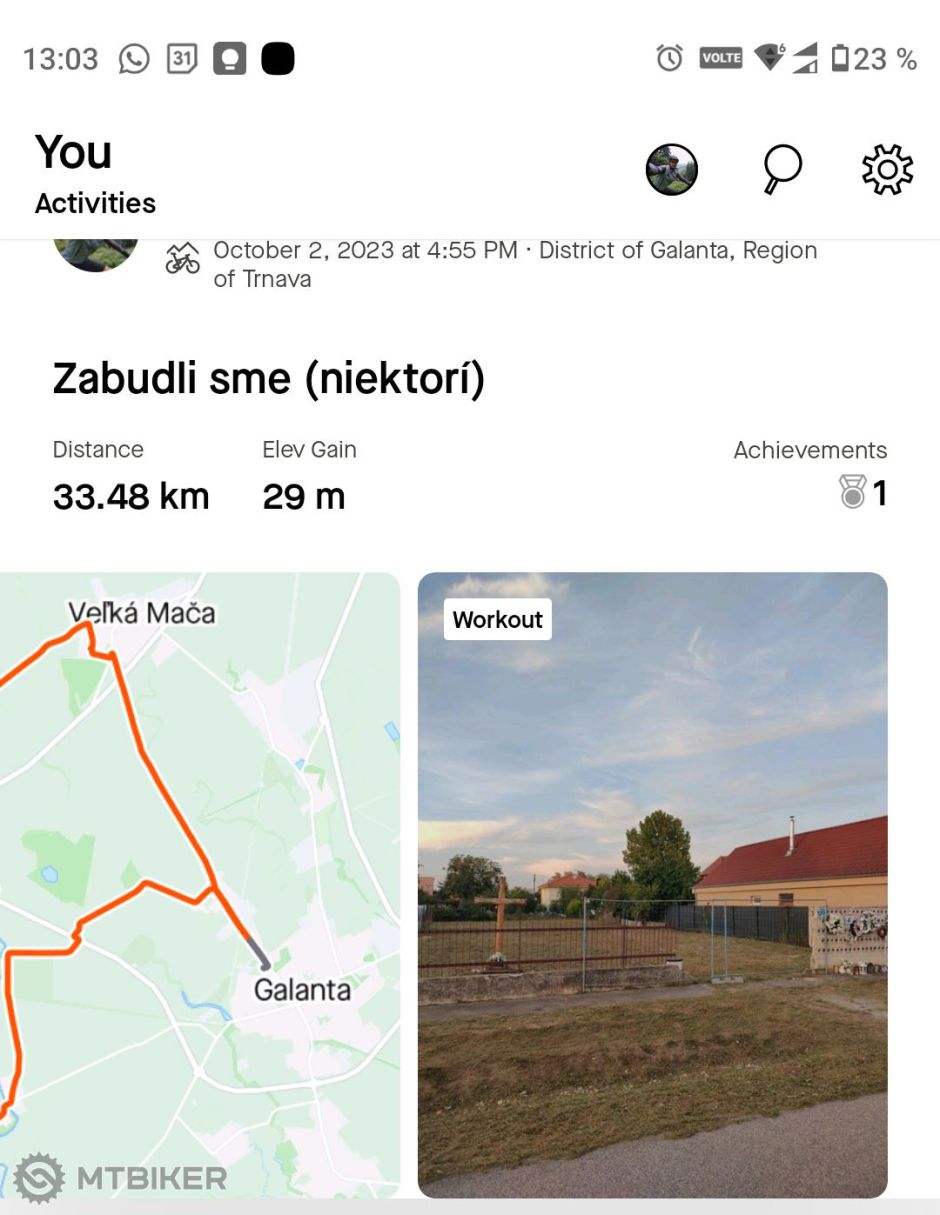940x1215 pixels.
Task: Tap the calendar notification icon
Action: pyautogui.click(x=180, y=58)
